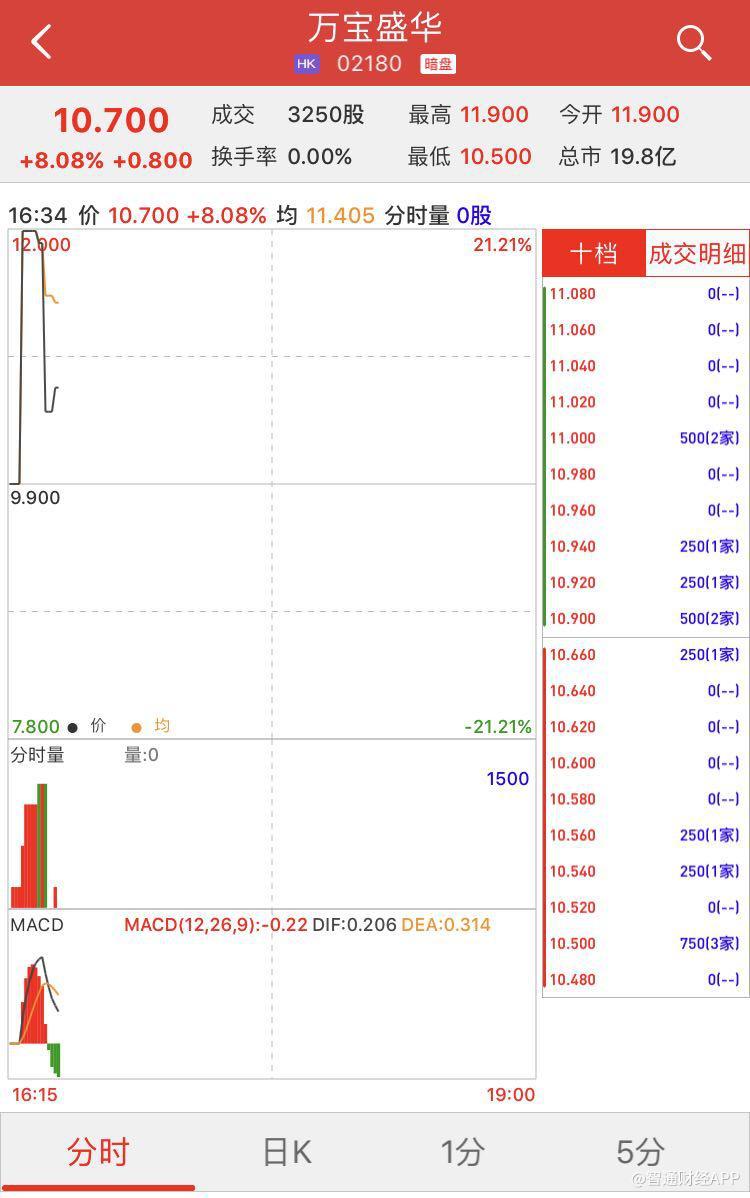The height and width of the screenshot is (1198, 750).
Task: Switch to the 十档 order book tab
Action: (x=594, y=253)
